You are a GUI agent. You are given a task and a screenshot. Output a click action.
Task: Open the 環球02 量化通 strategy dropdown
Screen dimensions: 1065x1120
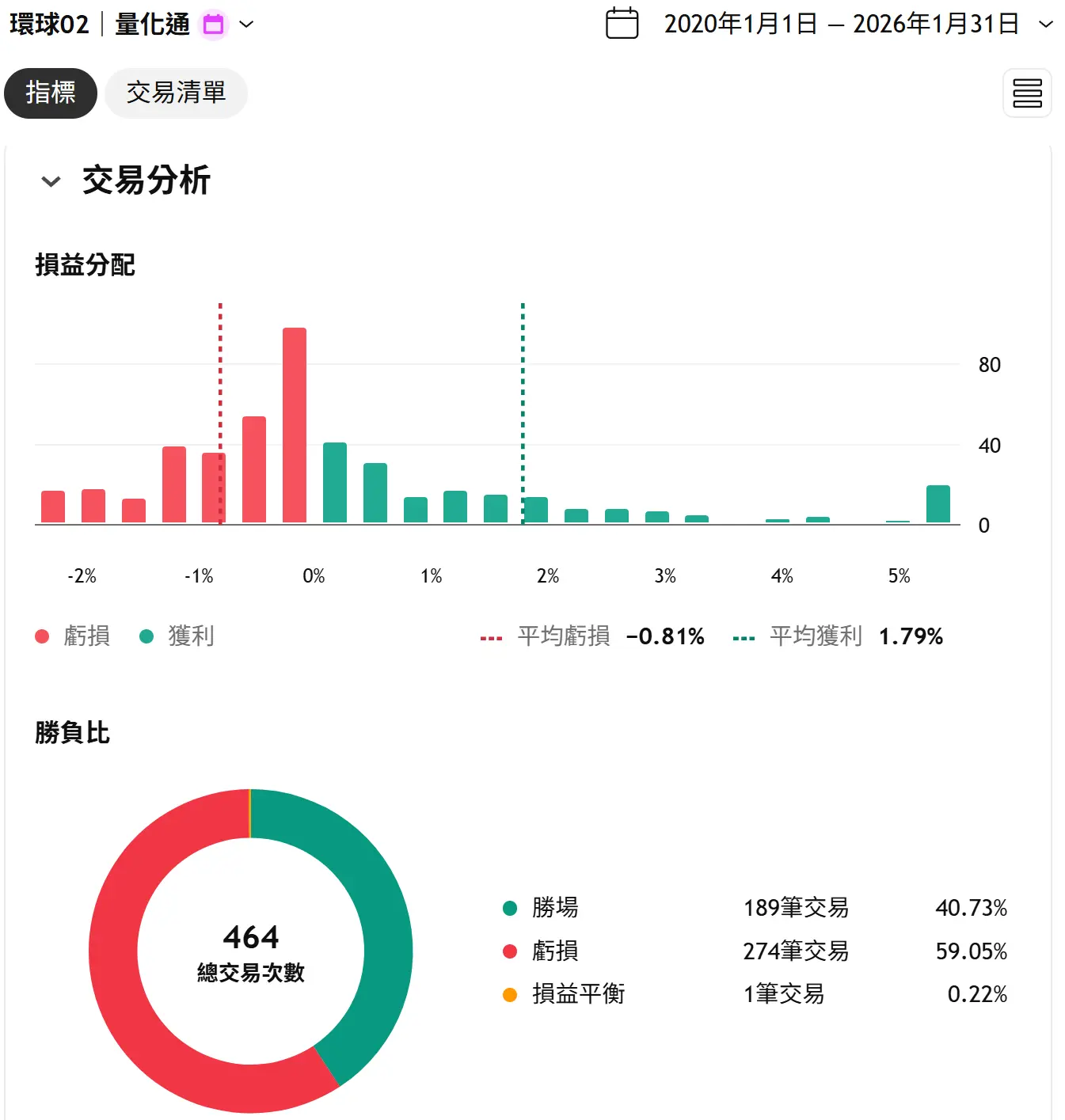(x=246, y=25)
